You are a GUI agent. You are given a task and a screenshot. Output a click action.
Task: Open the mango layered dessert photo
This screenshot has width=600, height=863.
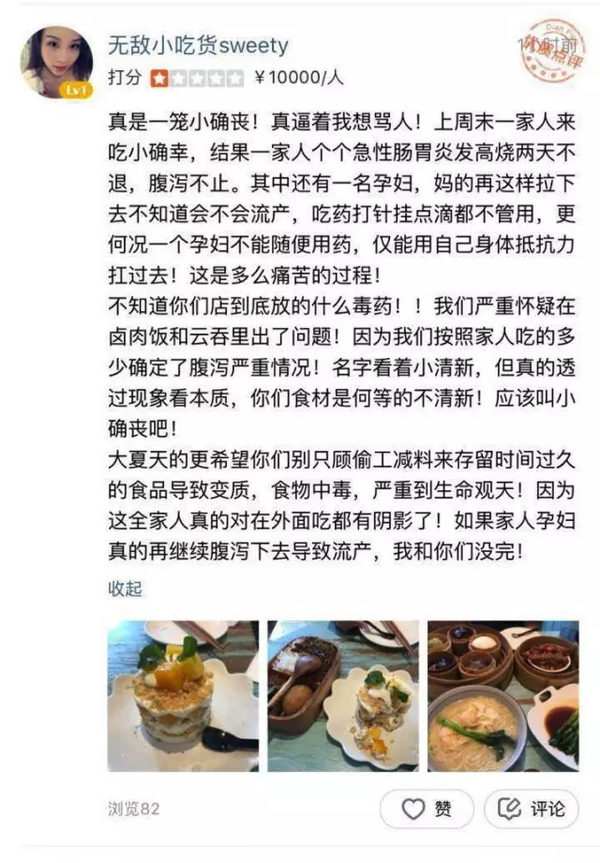(183, 696)
